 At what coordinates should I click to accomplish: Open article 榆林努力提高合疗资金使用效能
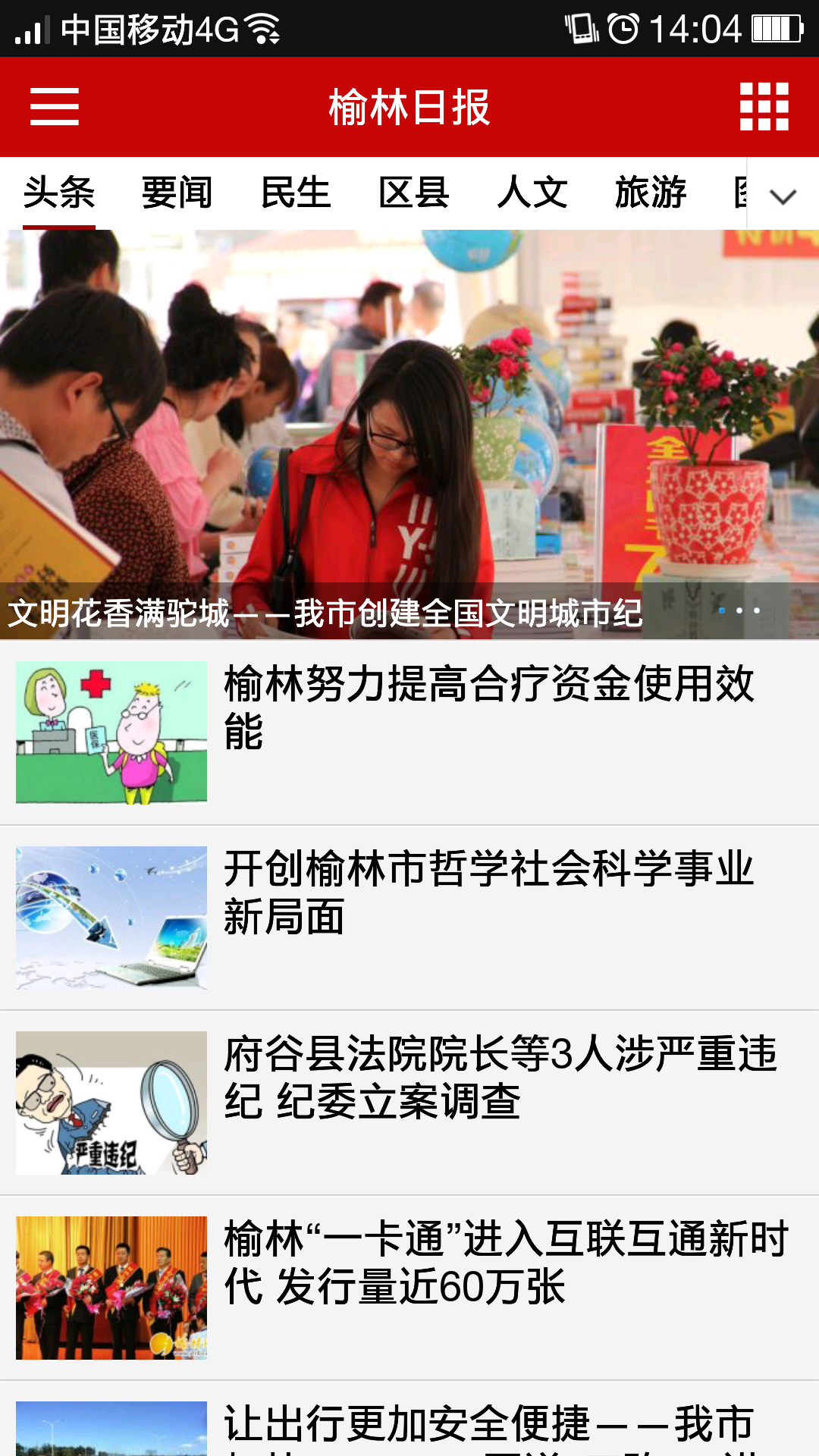click(x=409, y=733)
